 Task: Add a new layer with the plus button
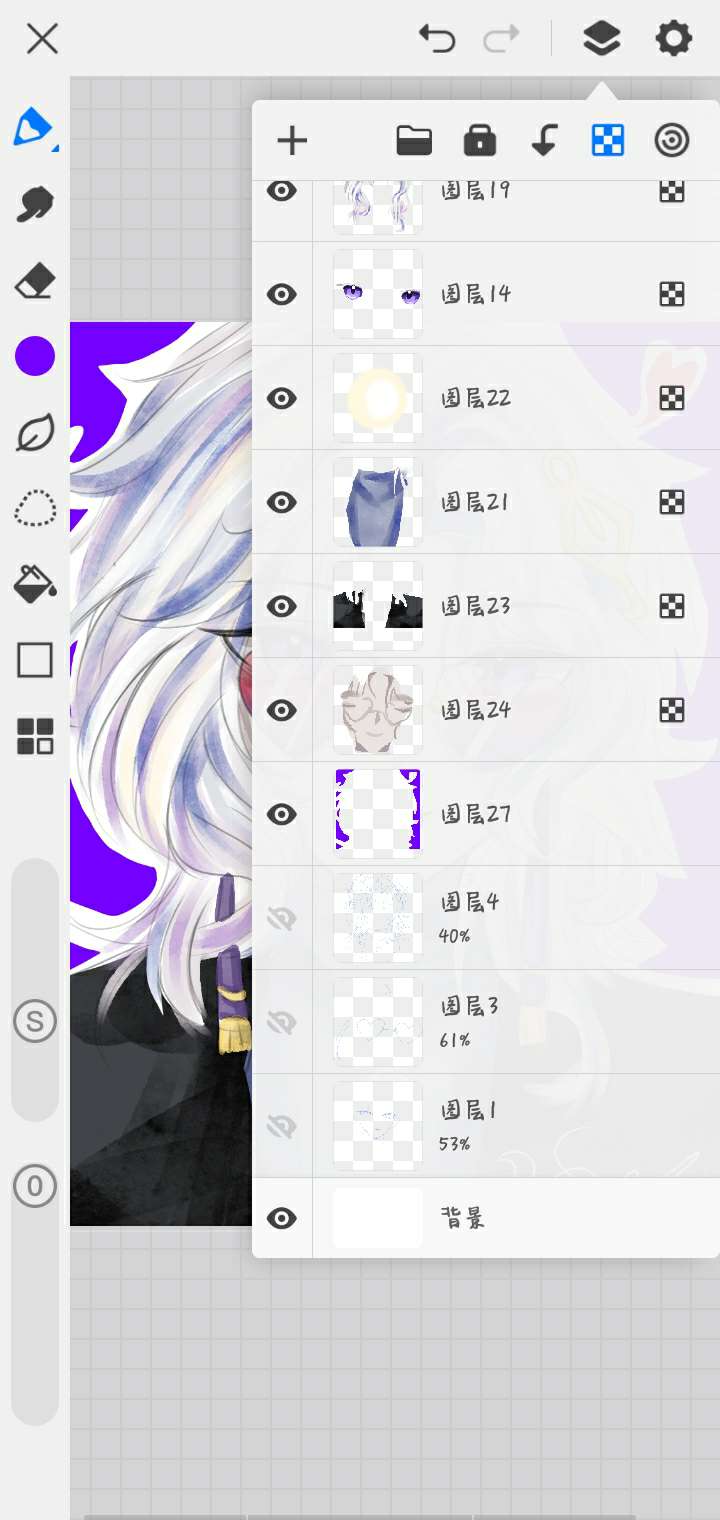point(292,141)
